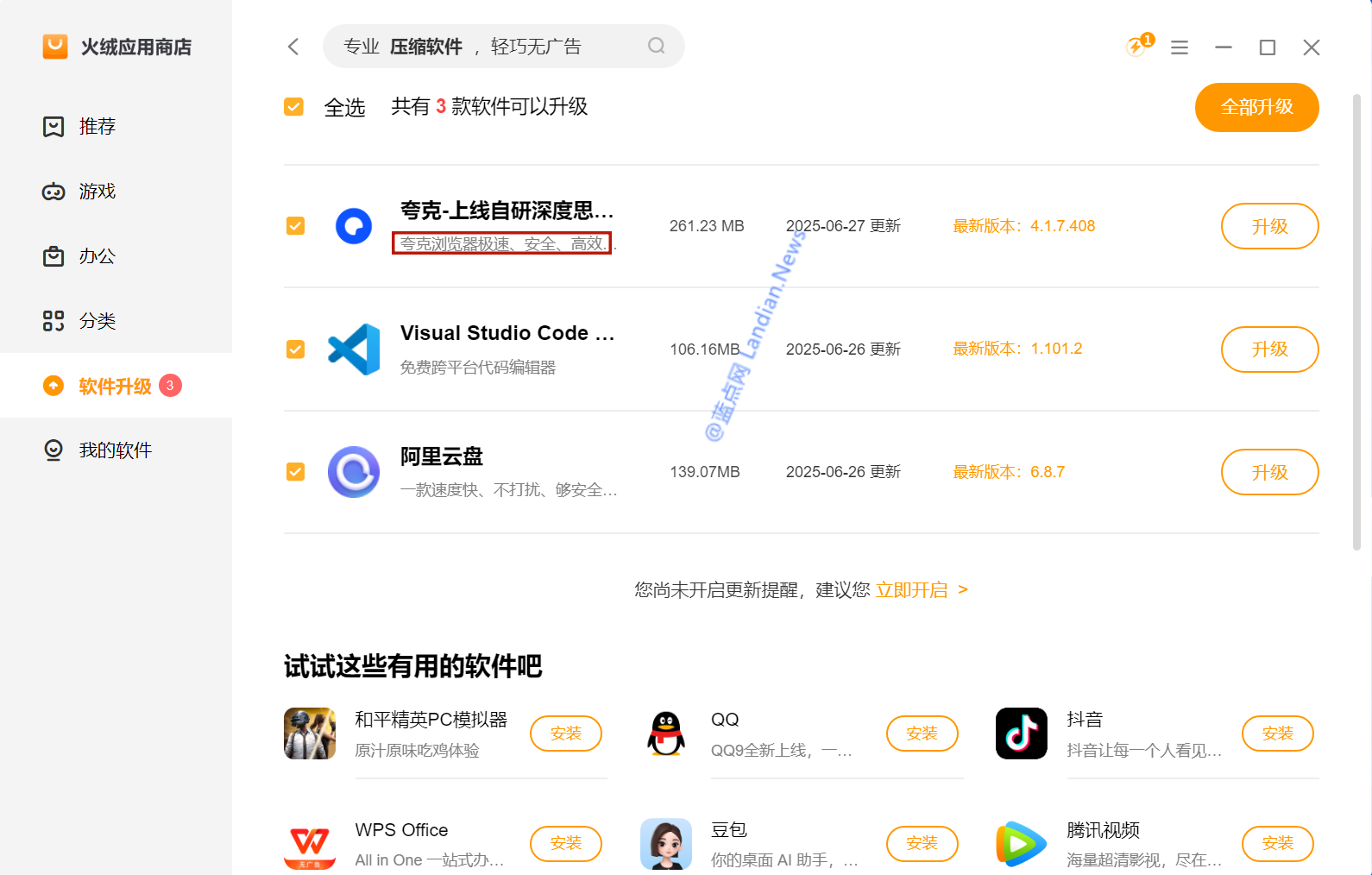The image size is (1372, 875).
Task: Close the app window
Action: point(1311,47)
